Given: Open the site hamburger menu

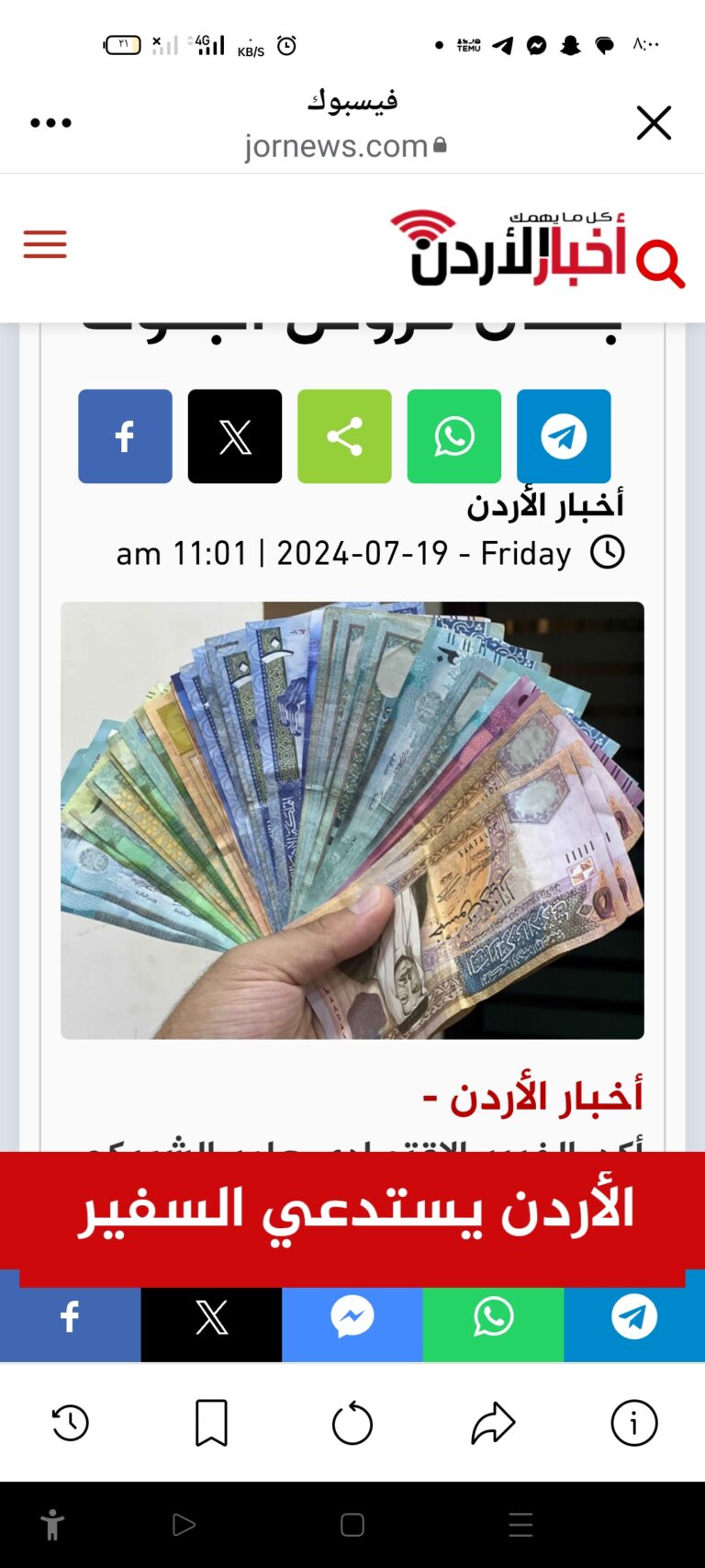Looking at the screenshot, I should click(45, 245).
